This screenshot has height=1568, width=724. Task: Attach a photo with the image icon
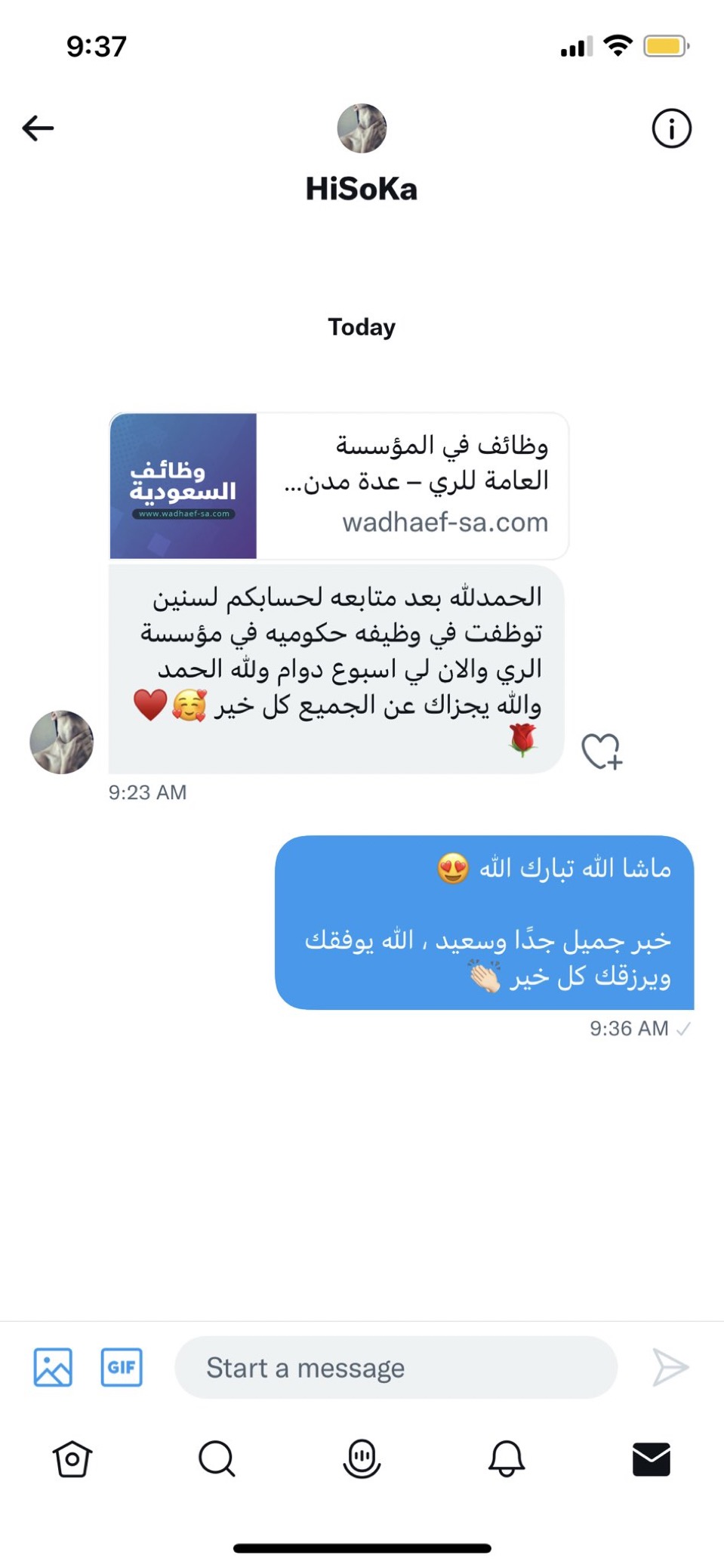(53, 1367)
